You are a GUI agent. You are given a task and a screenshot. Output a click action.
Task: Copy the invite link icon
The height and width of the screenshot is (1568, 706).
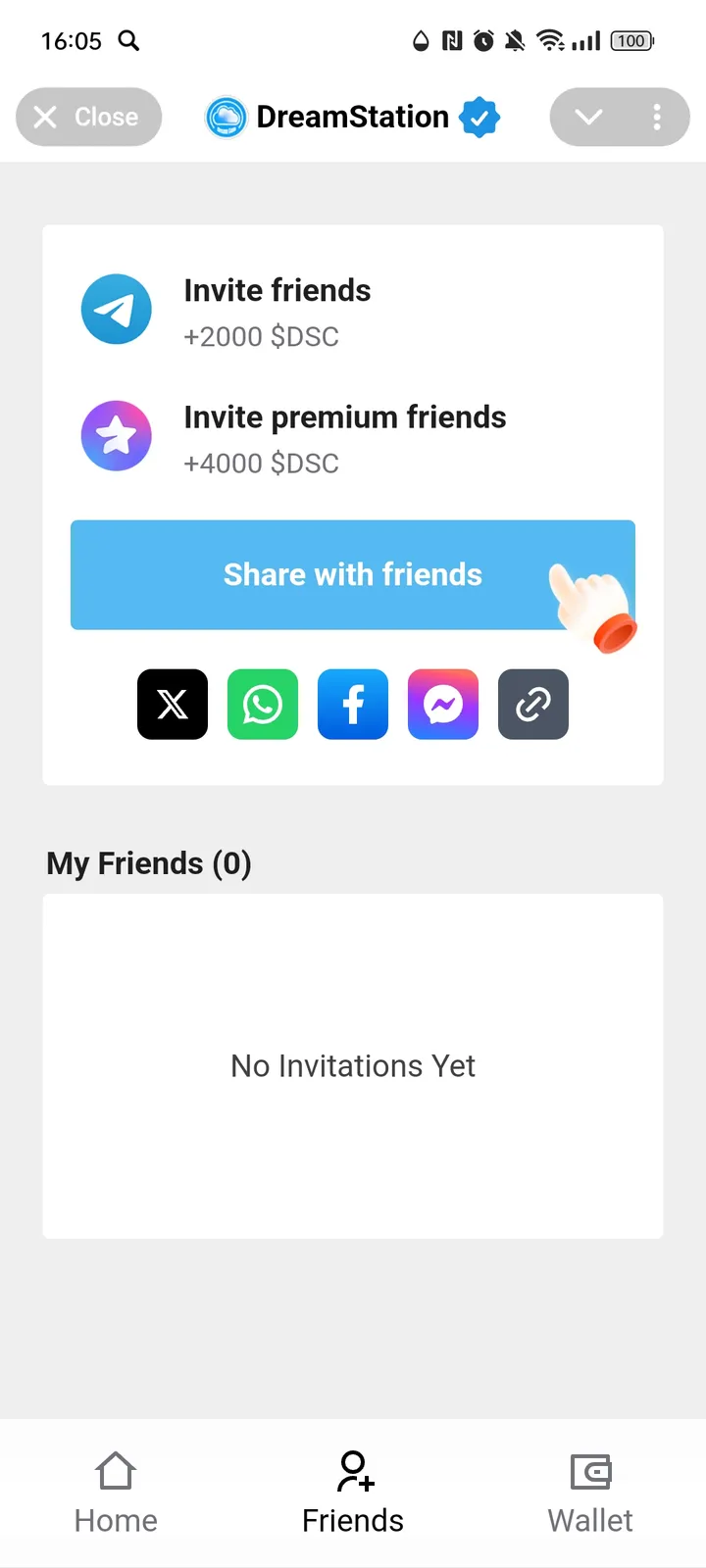coord(533,704)
